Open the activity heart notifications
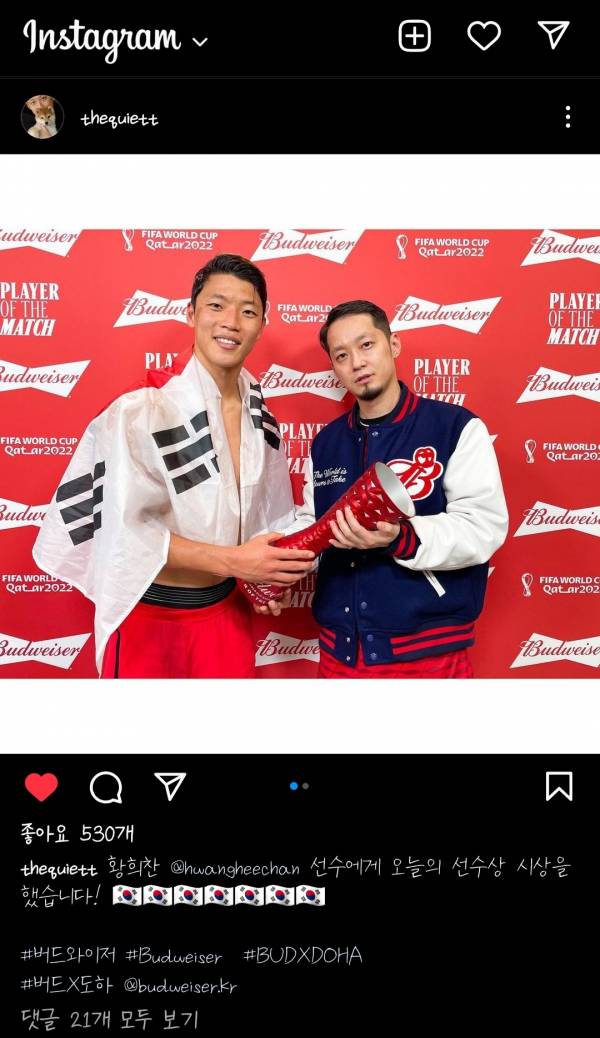This screenshot has height=1038, width=600. 484,37
